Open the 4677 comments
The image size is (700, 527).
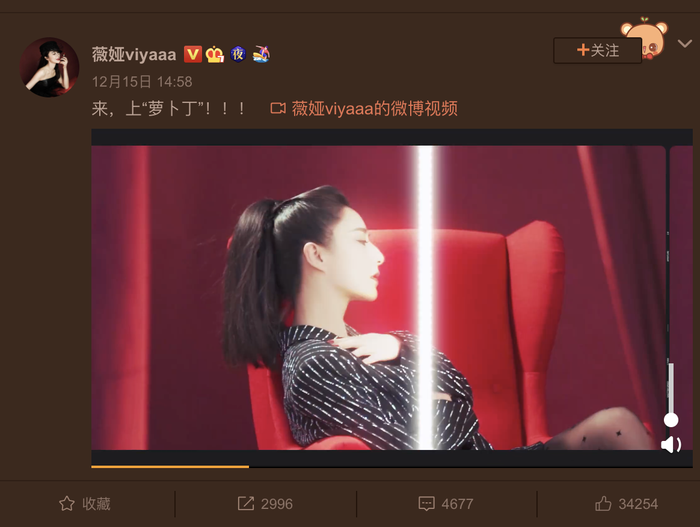446,504
